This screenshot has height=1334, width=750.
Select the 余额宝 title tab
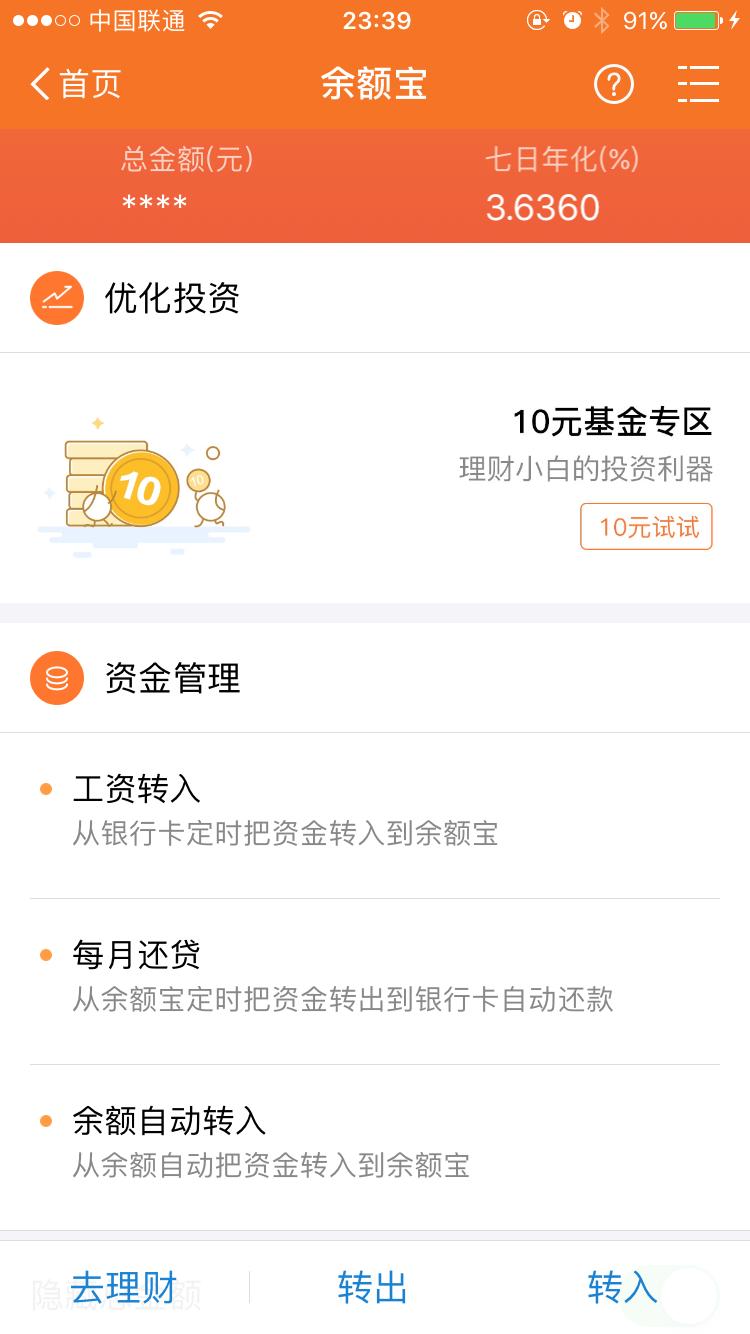click(375, 84)
